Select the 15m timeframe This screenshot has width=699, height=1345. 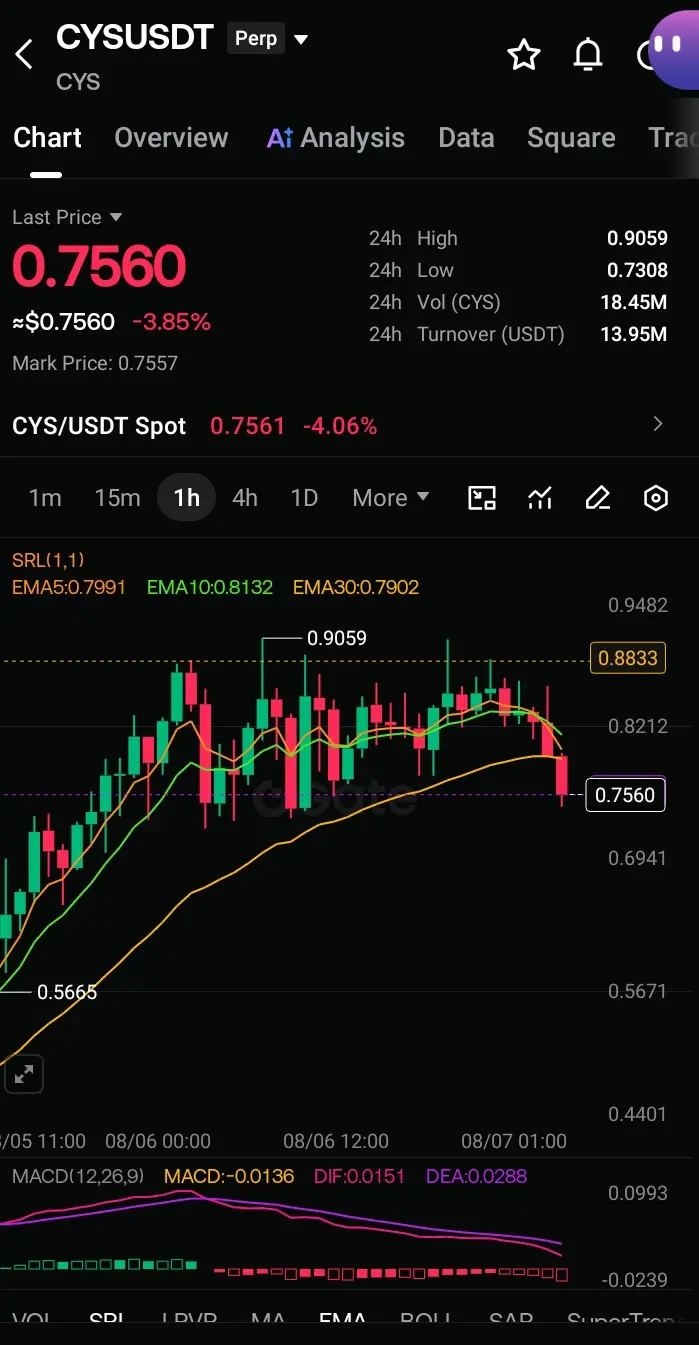point(117,498)
